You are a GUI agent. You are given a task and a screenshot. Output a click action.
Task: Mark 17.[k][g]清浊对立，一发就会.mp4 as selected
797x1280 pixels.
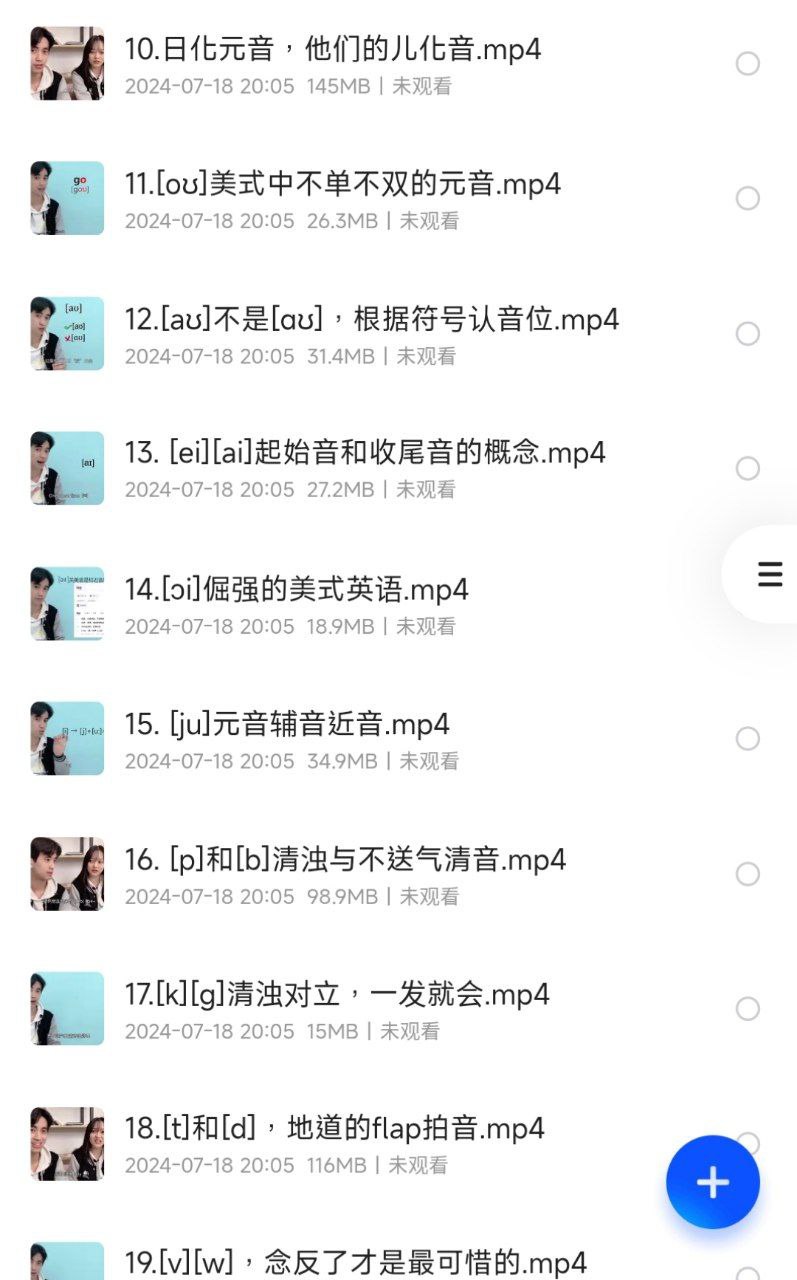click(x=748, y=1008)
